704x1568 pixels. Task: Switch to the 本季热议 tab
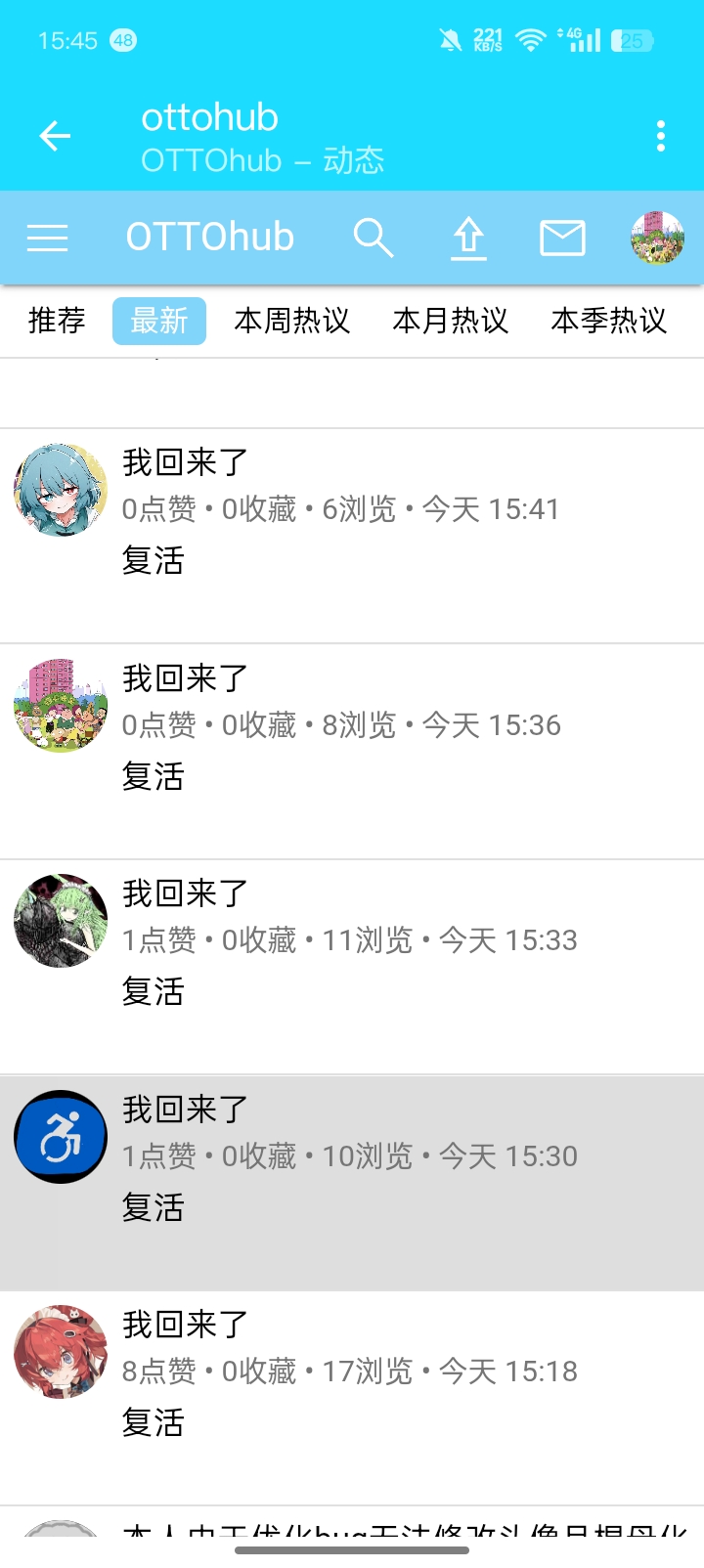tap(609, 321)
